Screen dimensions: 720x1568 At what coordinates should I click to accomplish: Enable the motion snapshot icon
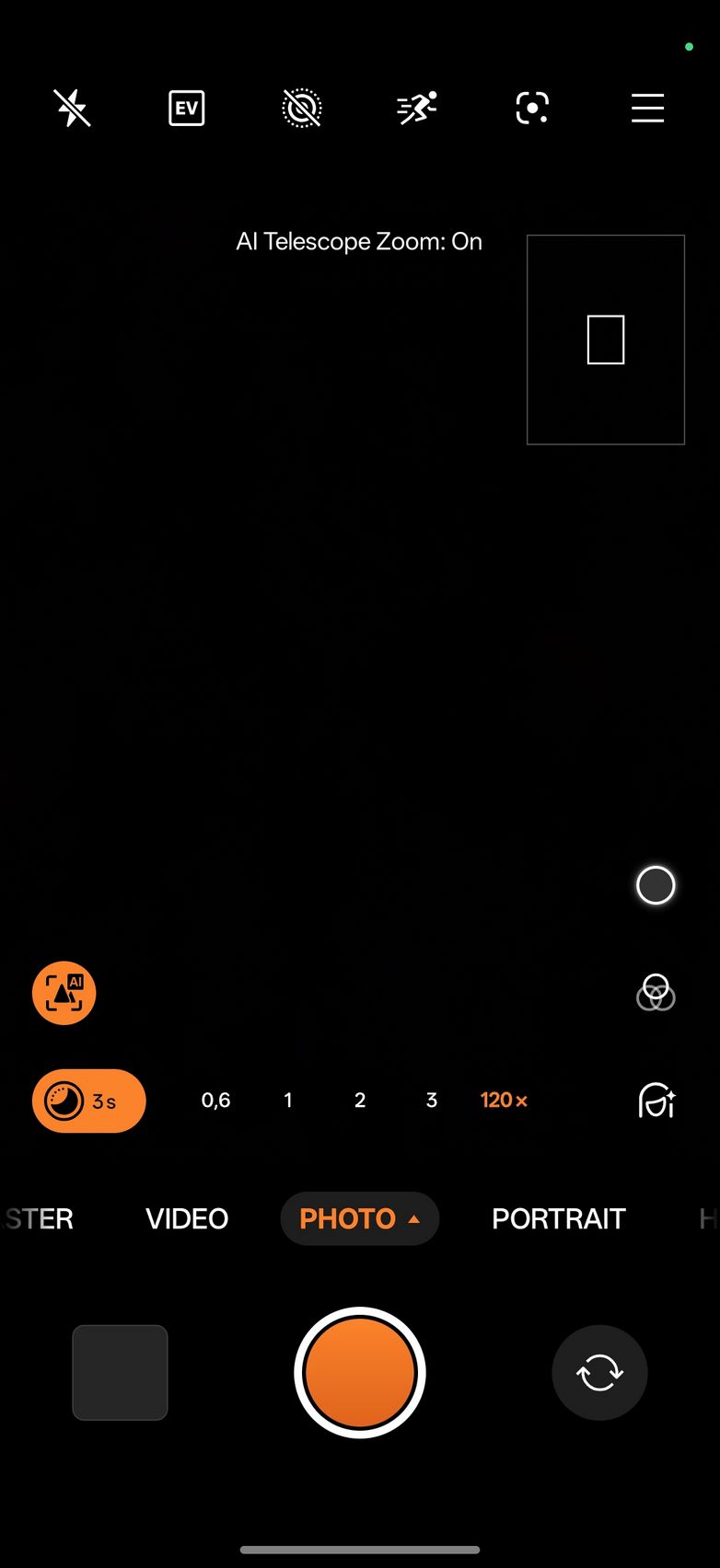pos(417,109)
